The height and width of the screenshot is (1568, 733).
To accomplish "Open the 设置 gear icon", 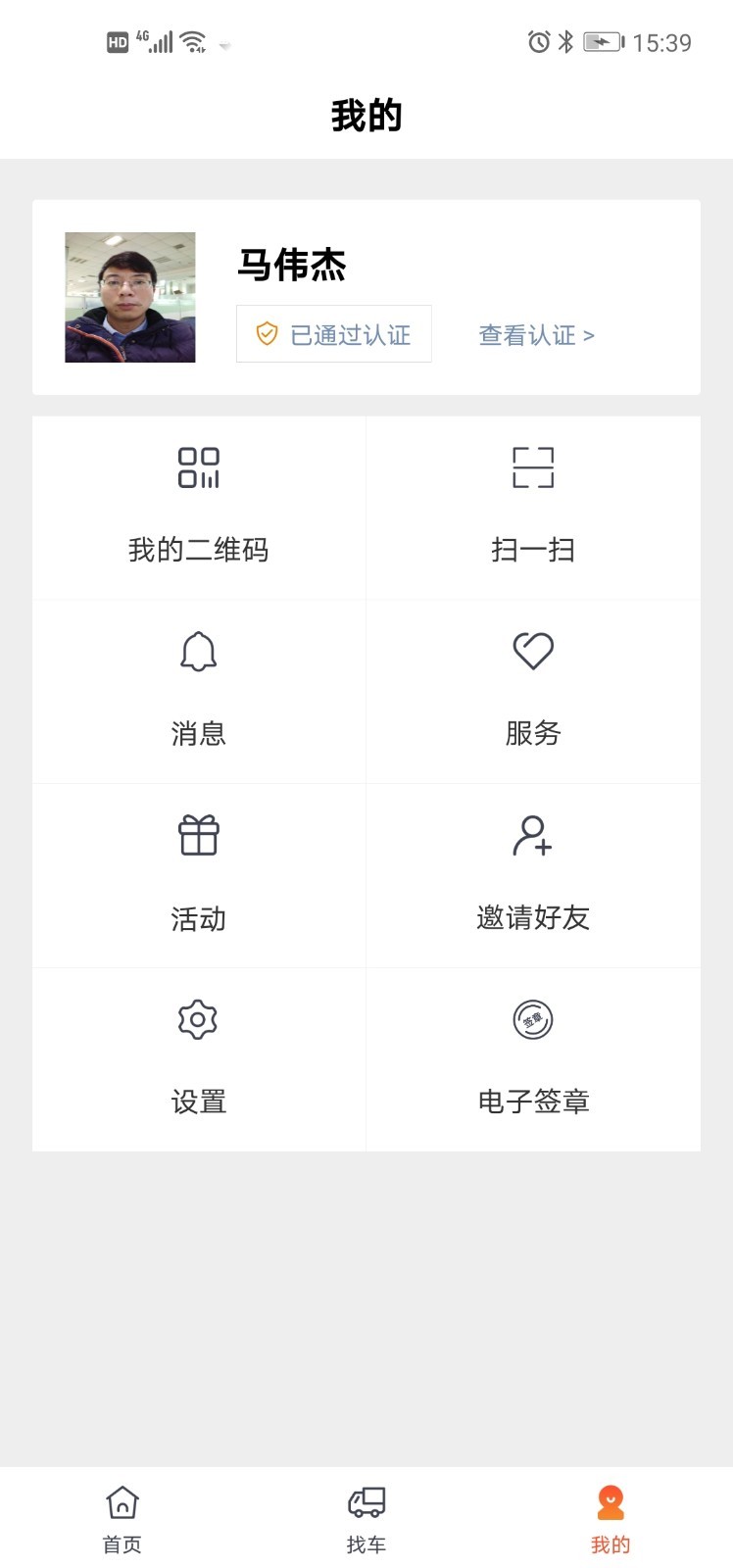I will [x=198, y=1018].
